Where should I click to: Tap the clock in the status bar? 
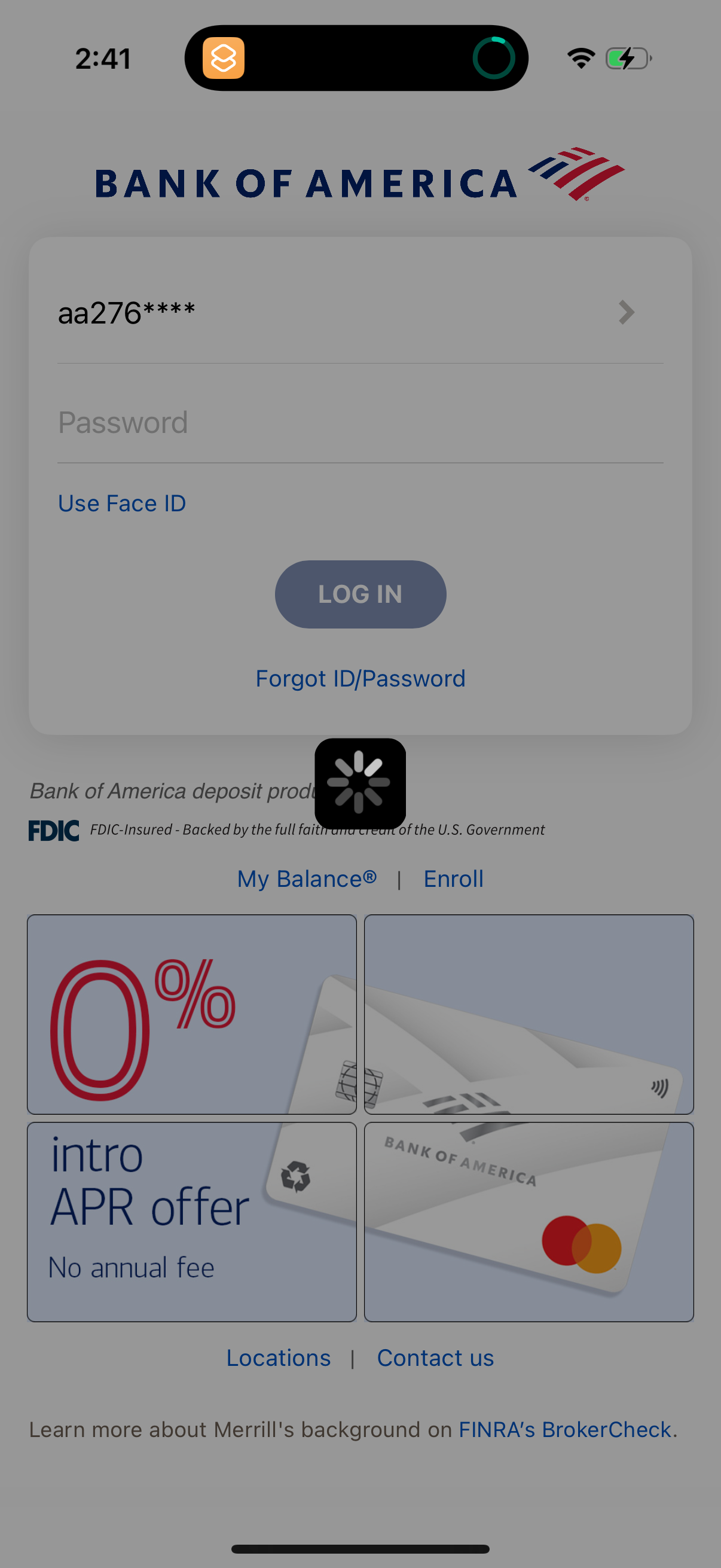[103, 58]
